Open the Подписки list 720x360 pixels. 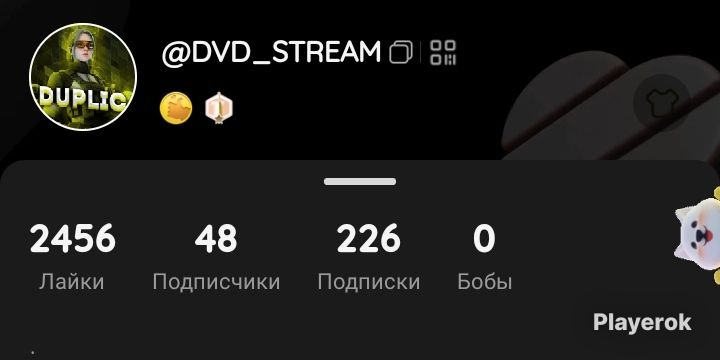pyautogui.click(x=369, y=257)
